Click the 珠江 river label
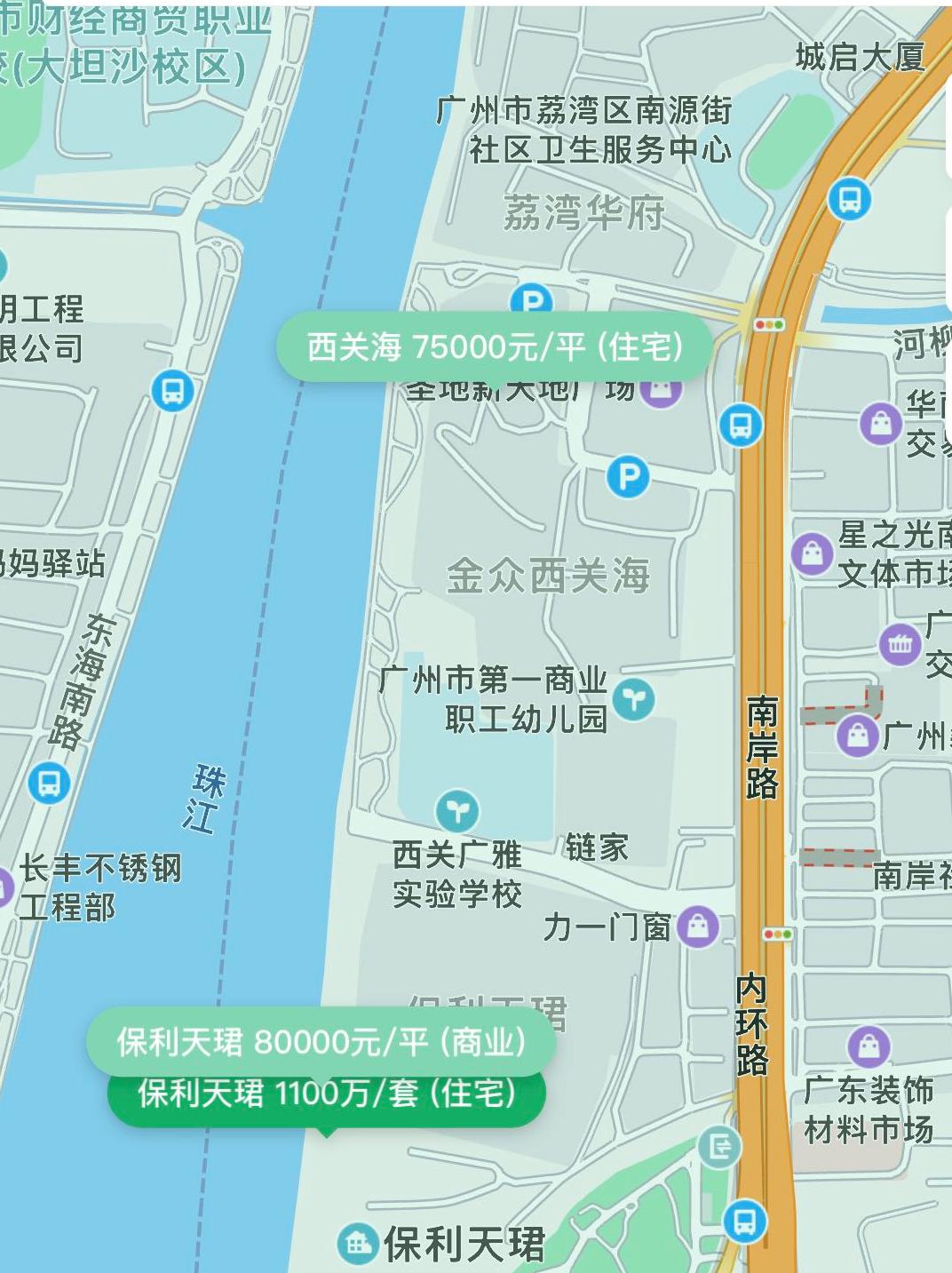 tap(202, 799)
